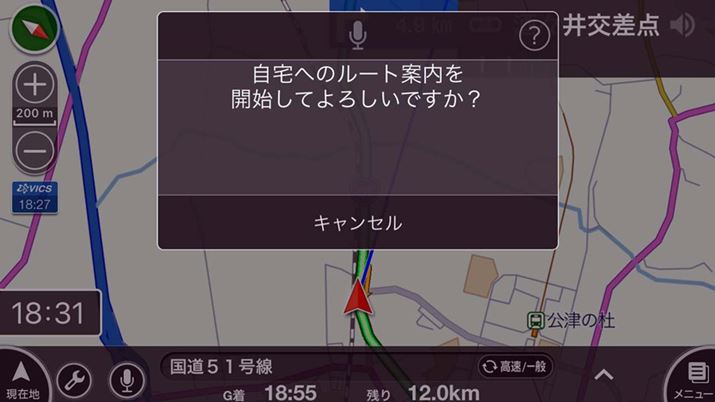Start voice search with bottom microphone
The width and height of the screenshot is (715, 402).
[126, 379]
